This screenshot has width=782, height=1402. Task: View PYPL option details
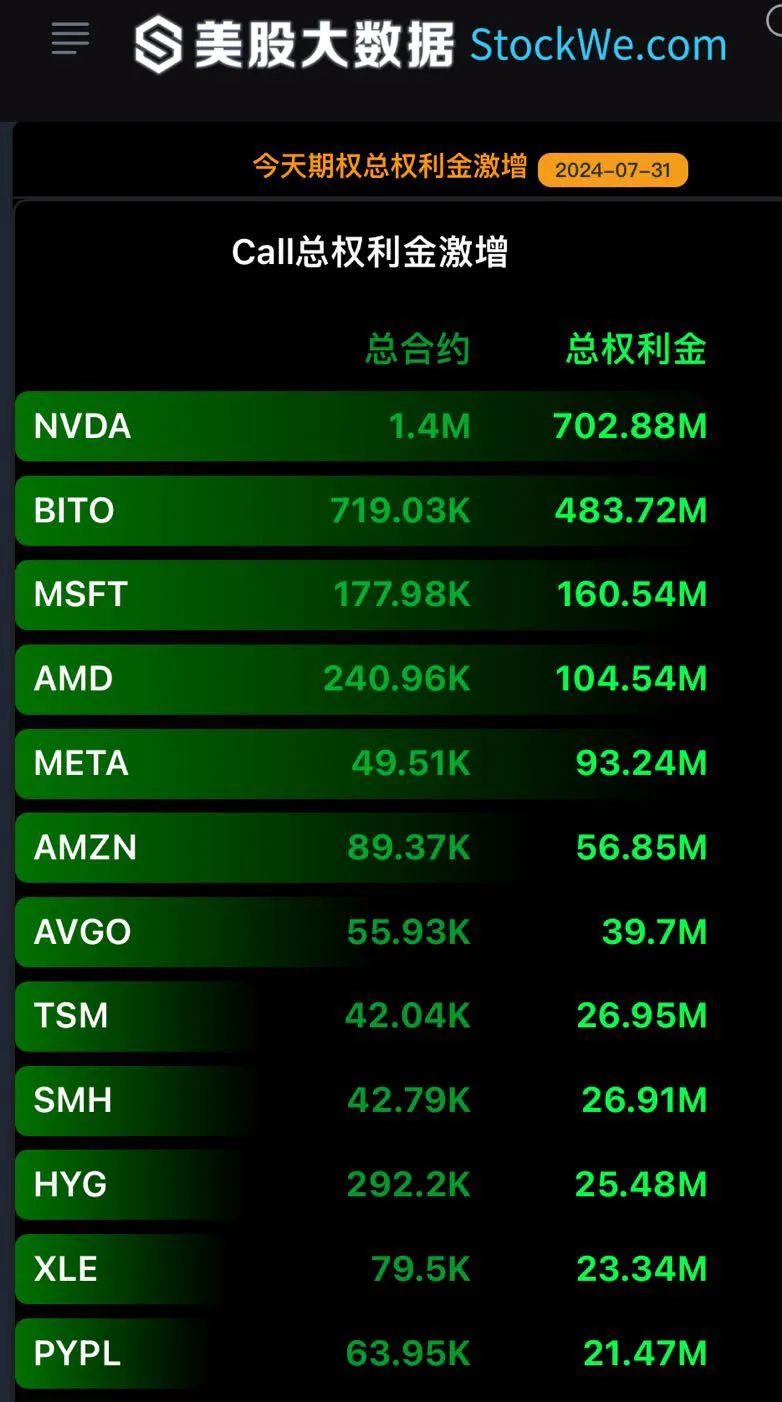pyautogui.click(x=362, y=1353)
